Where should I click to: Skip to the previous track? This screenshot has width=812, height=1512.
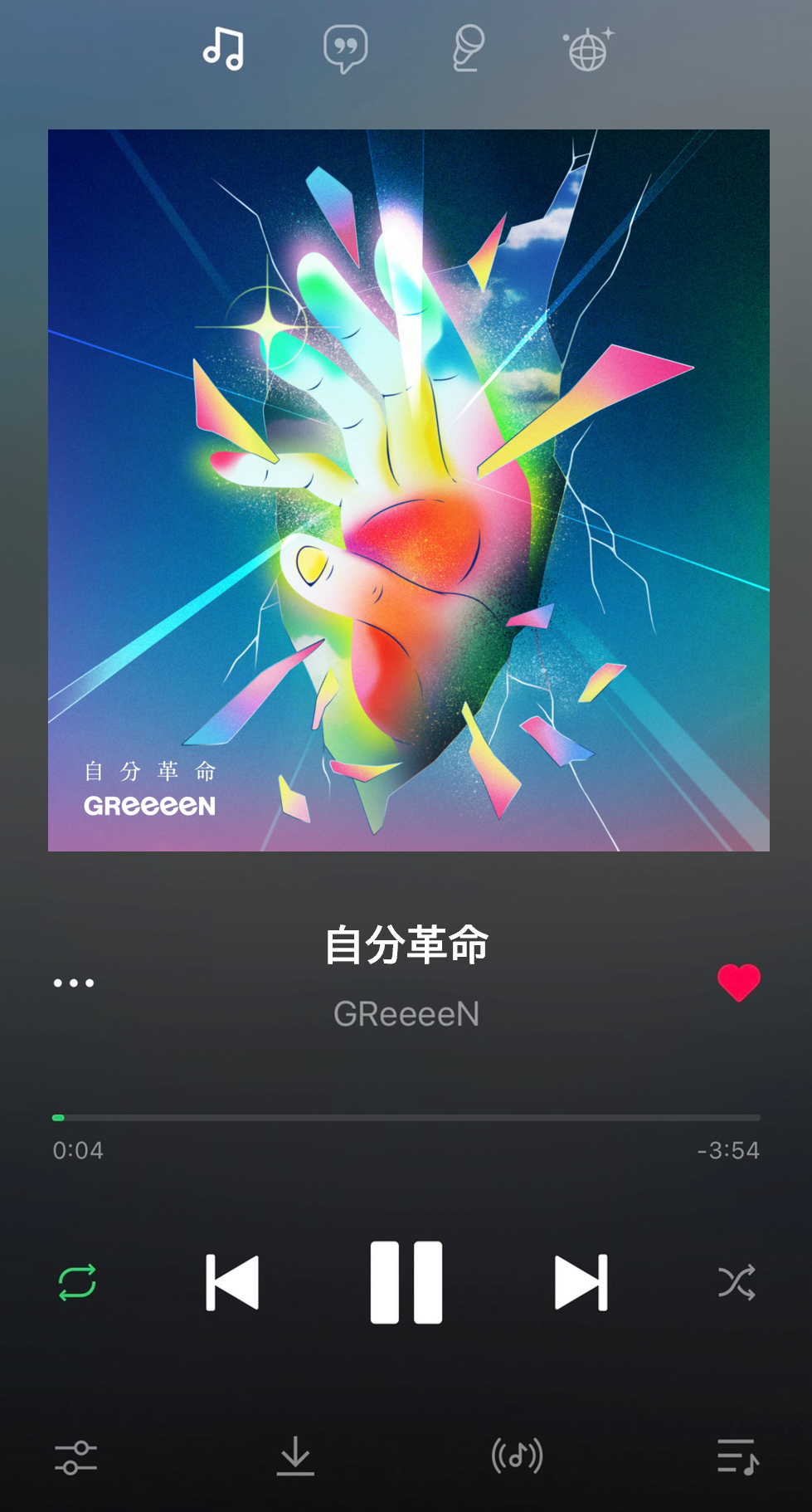point(232,1282)
